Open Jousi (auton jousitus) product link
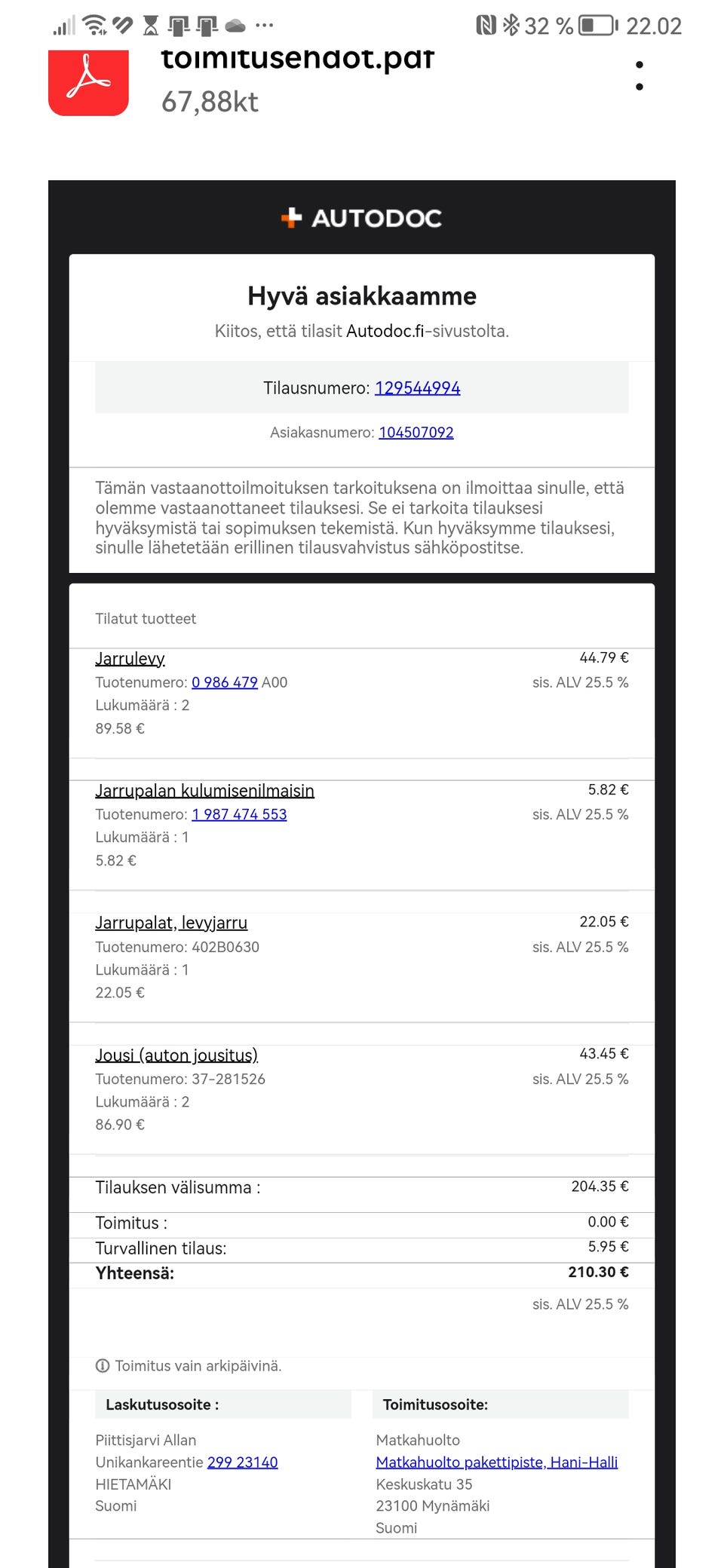724x1568 pixels. pos(176,1055)
